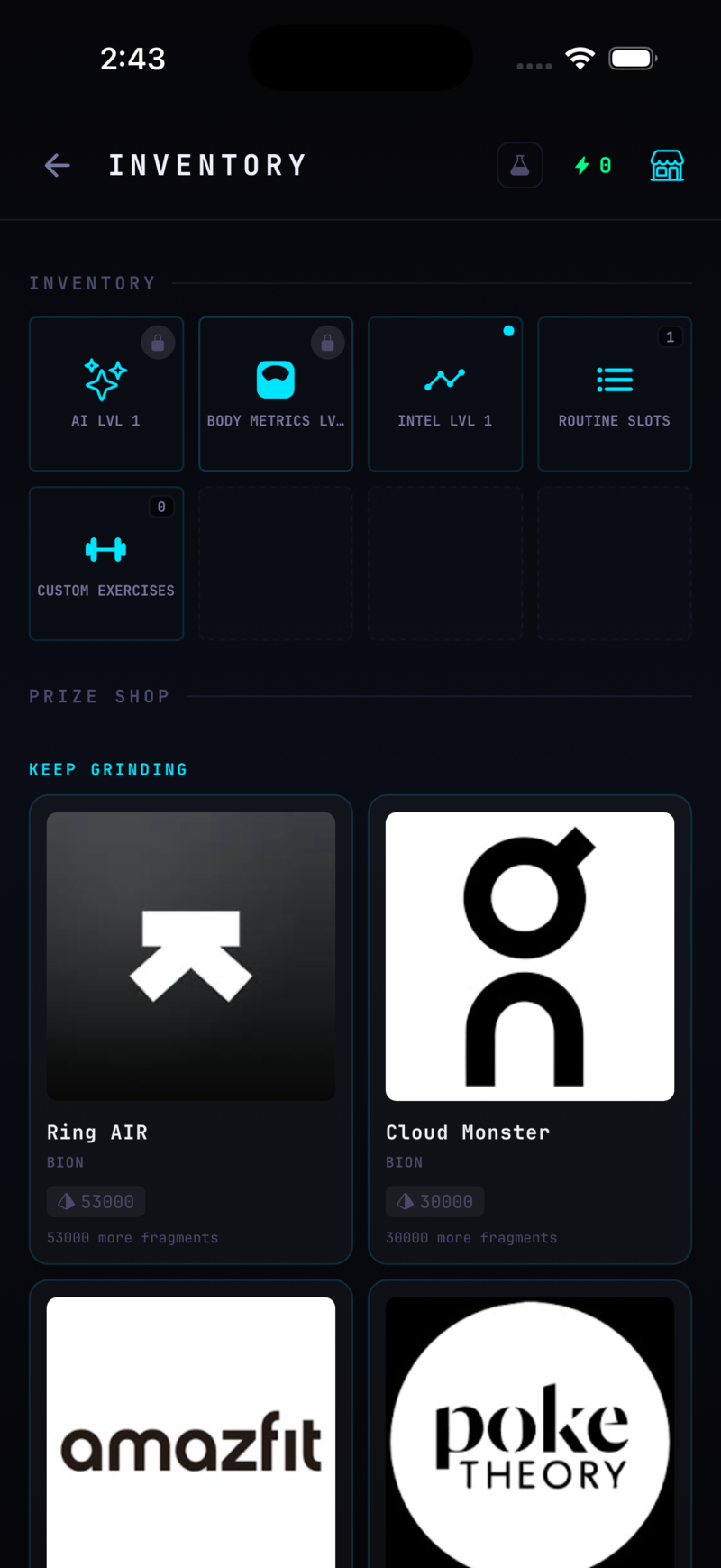Open the INTEL LVL 1 tile
This screenshot has width=721, height=1568.
[445, 394]
